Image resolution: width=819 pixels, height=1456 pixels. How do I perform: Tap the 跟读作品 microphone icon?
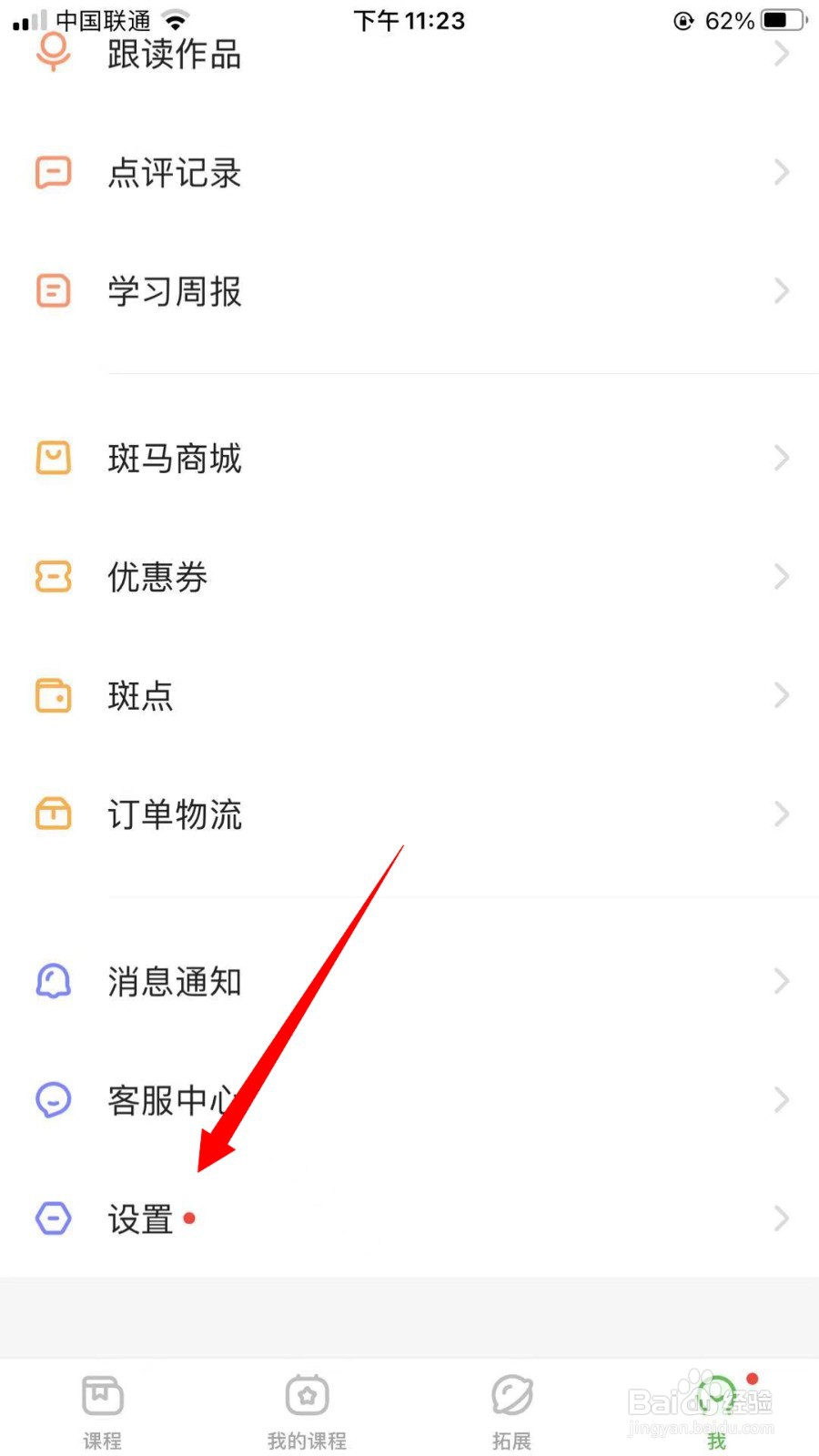tap(53, 53)
